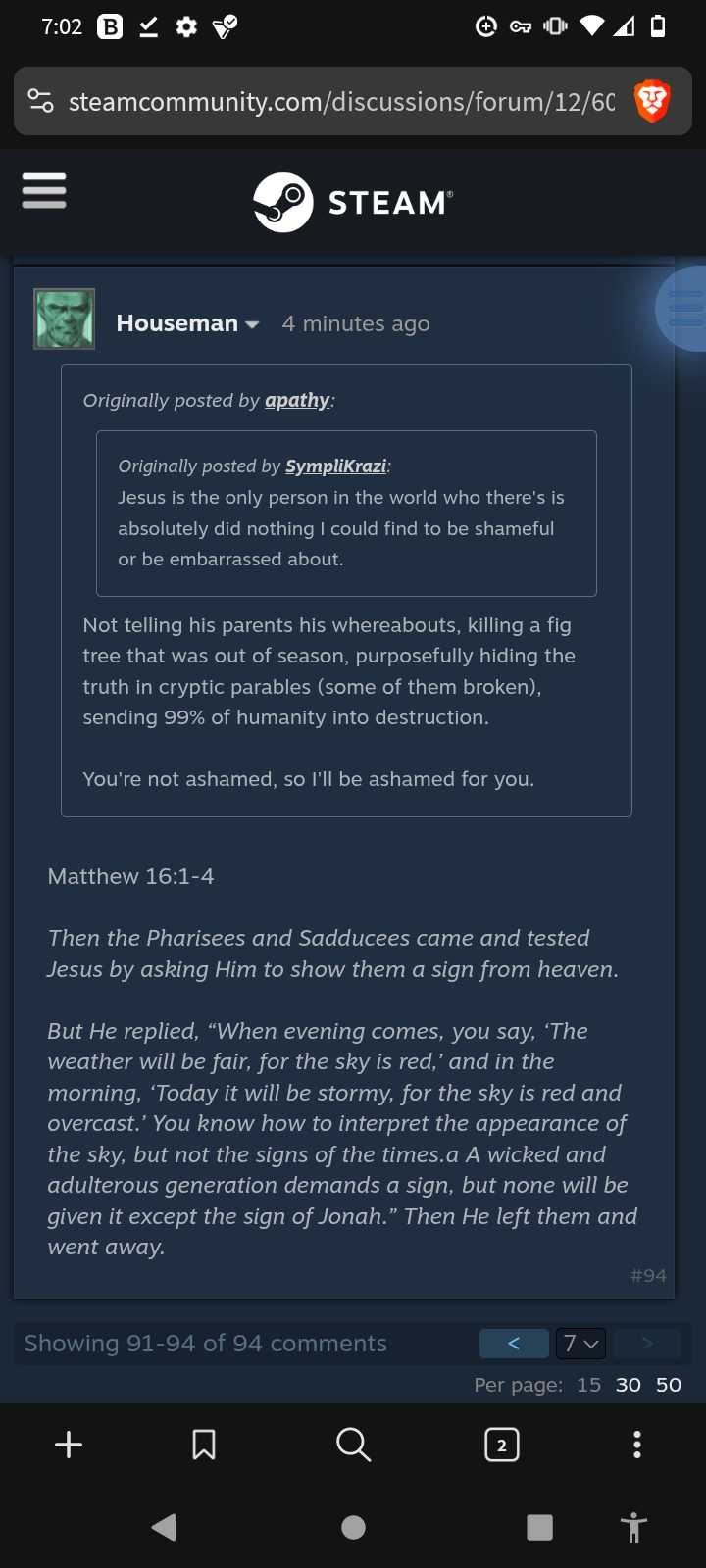Go back with the system back button
Image resolution: width=706 pixels, height=1568 pixels.
pos(165,1527)
